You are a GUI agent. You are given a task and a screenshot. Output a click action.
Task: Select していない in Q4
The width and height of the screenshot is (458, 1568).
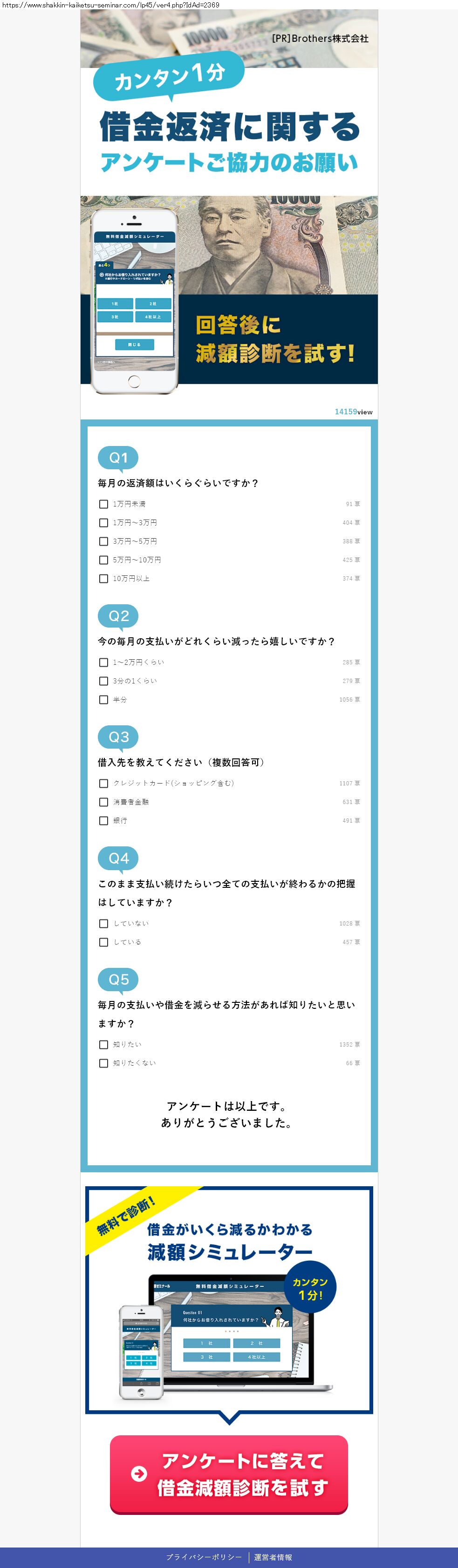point(103,923)
